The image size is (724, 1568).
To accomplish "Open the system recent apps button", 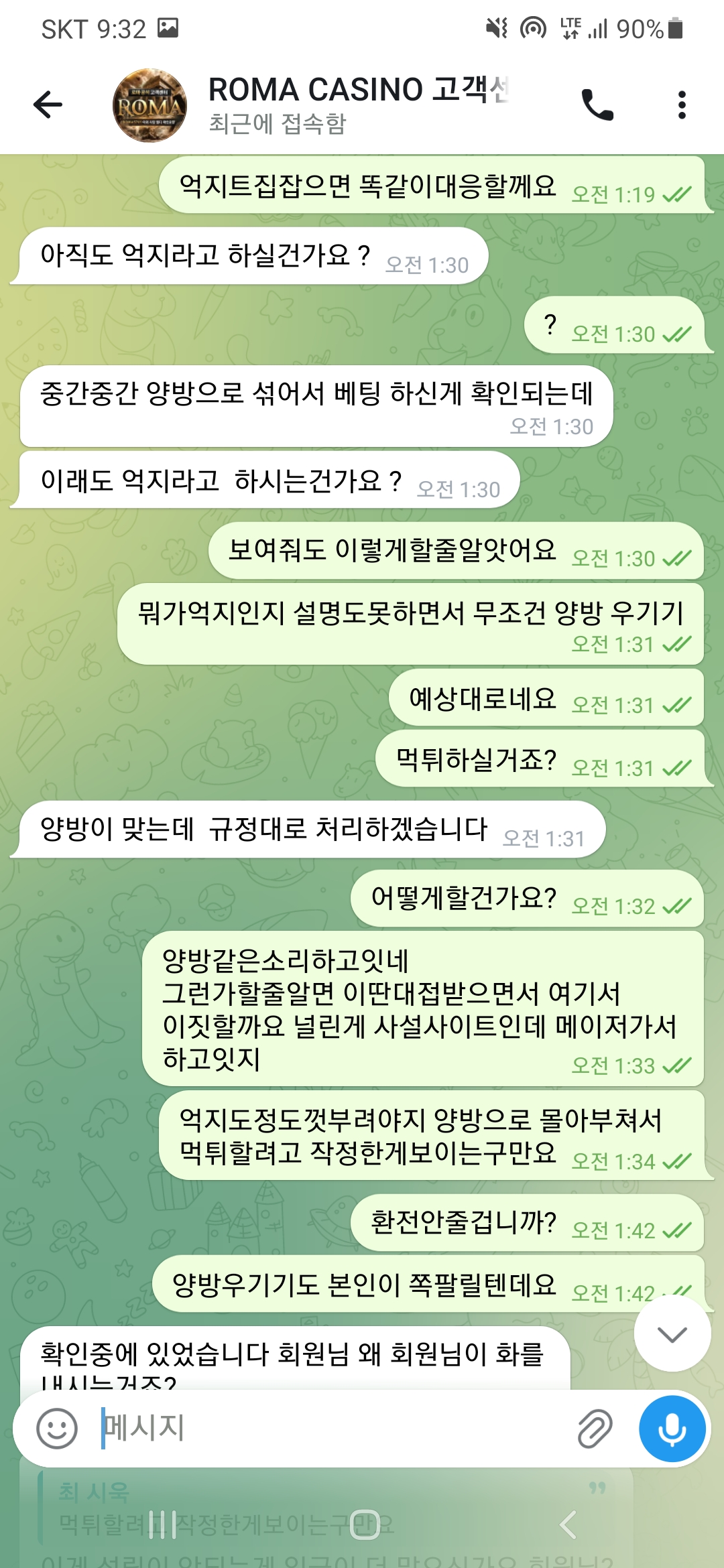I will click(162, 1524).
